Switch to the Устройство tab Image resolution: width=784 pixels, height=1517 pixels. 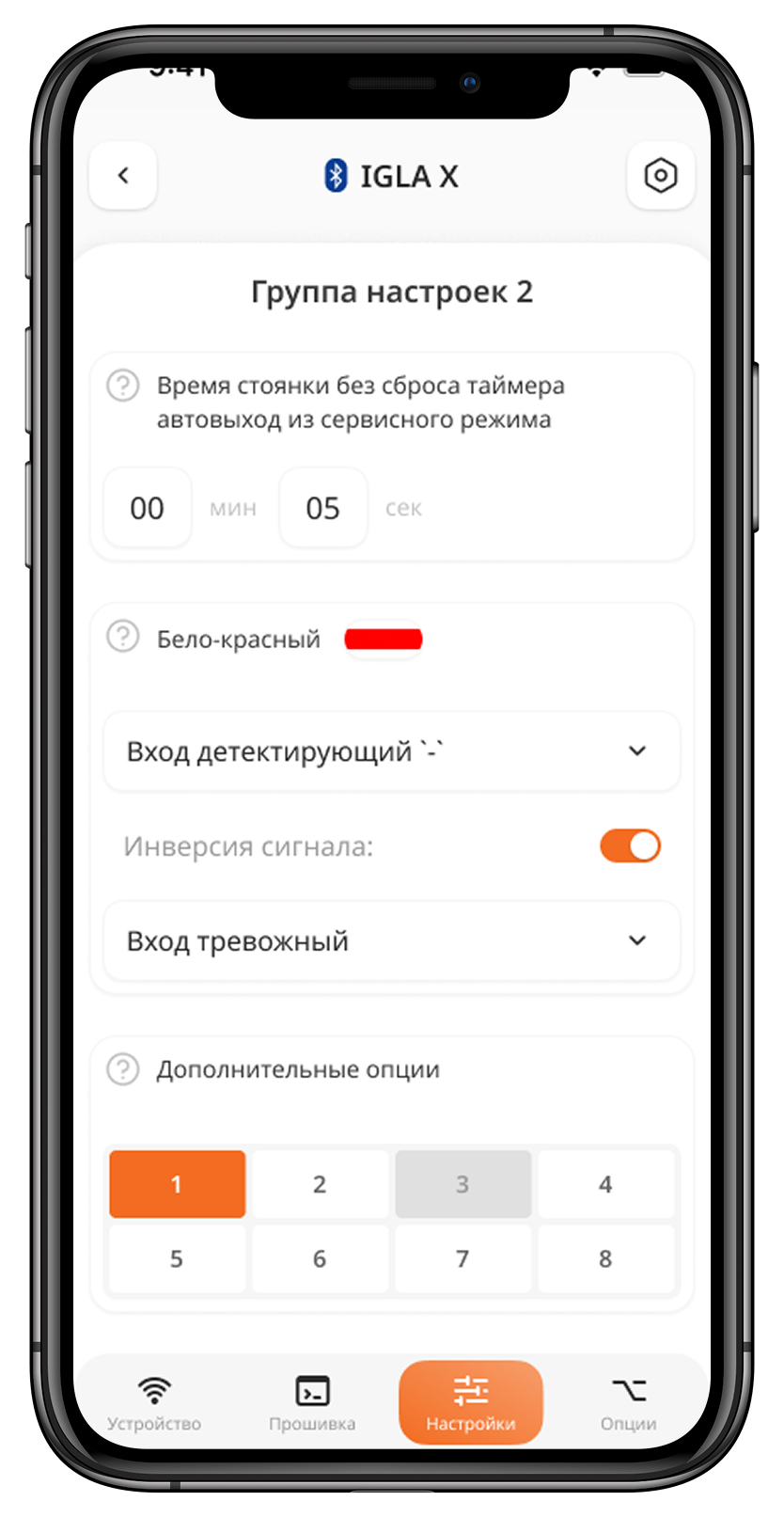[x=154, y=1402]
